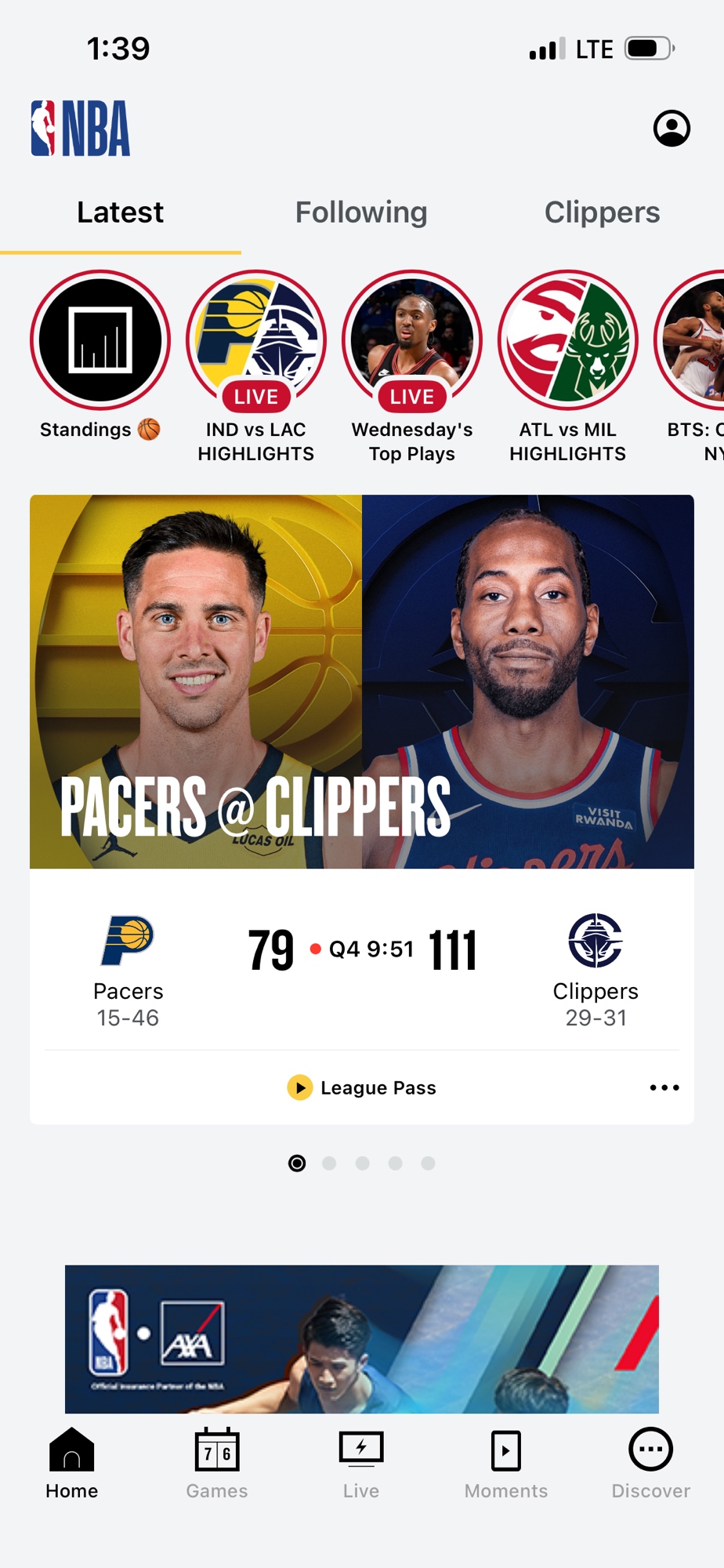This screenshot has height=1568, width=724.
Task: Open Wednesday's Top Plays story
Action: pos(412,340)
